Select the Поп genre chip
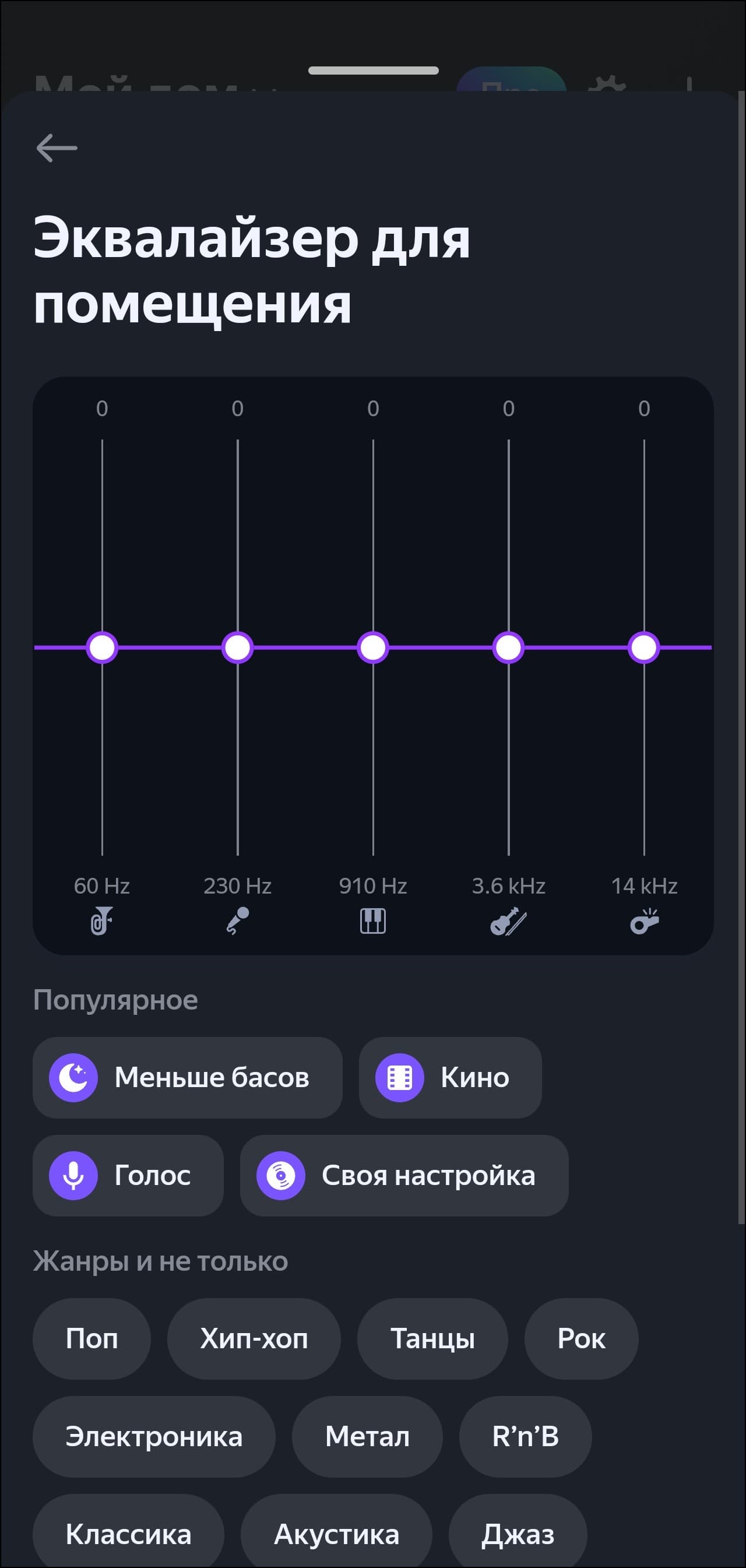 tap(92, 1338)
